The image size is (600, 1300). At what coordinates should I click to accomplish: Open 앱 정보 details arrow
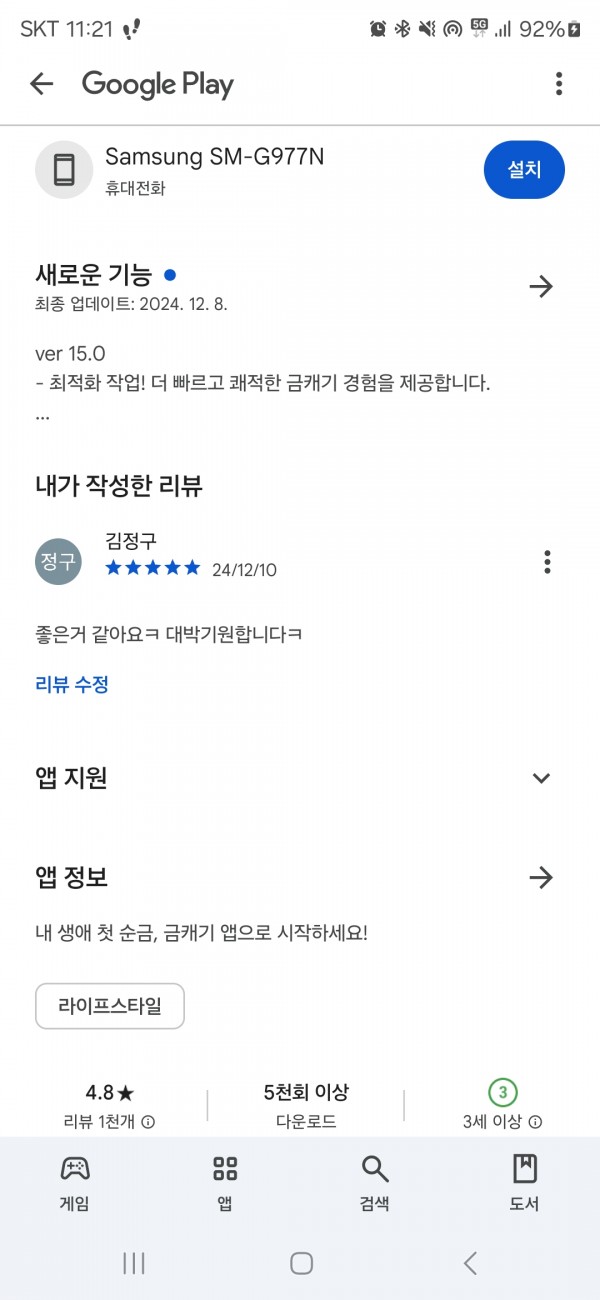point(541,878)
